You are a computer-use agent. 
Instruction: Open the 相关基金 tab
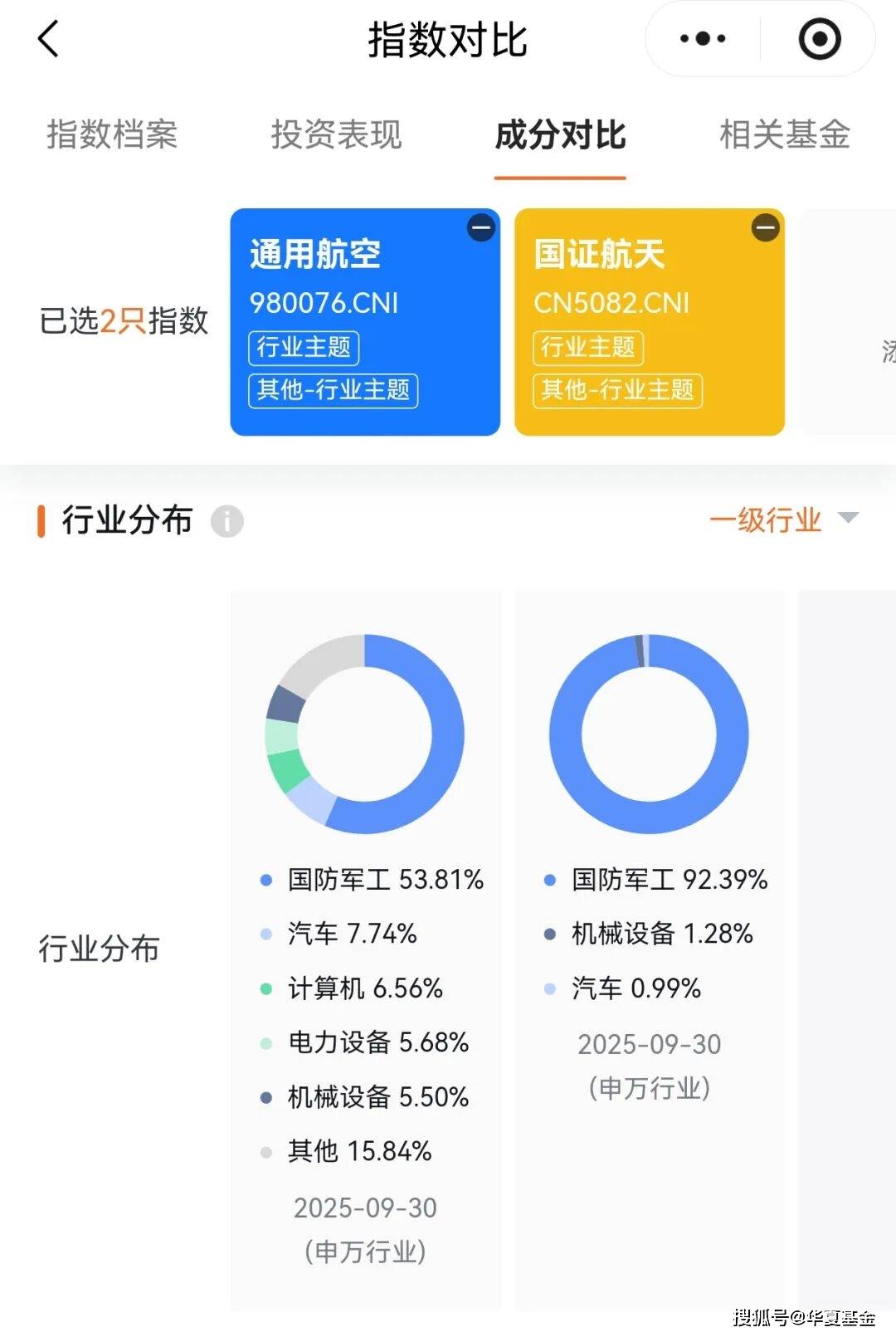[784, 134]
